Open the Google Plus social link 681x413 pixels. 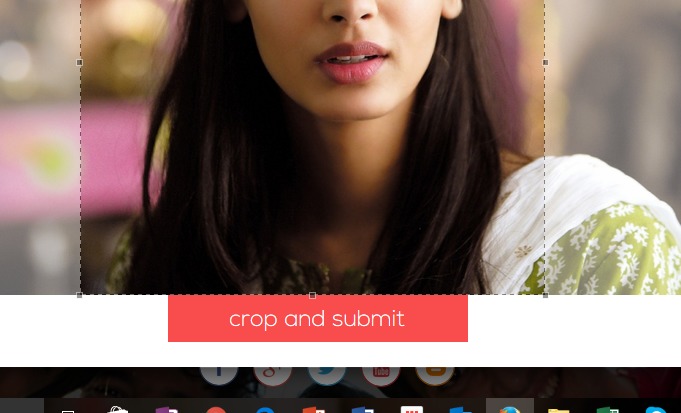(273, 371)
